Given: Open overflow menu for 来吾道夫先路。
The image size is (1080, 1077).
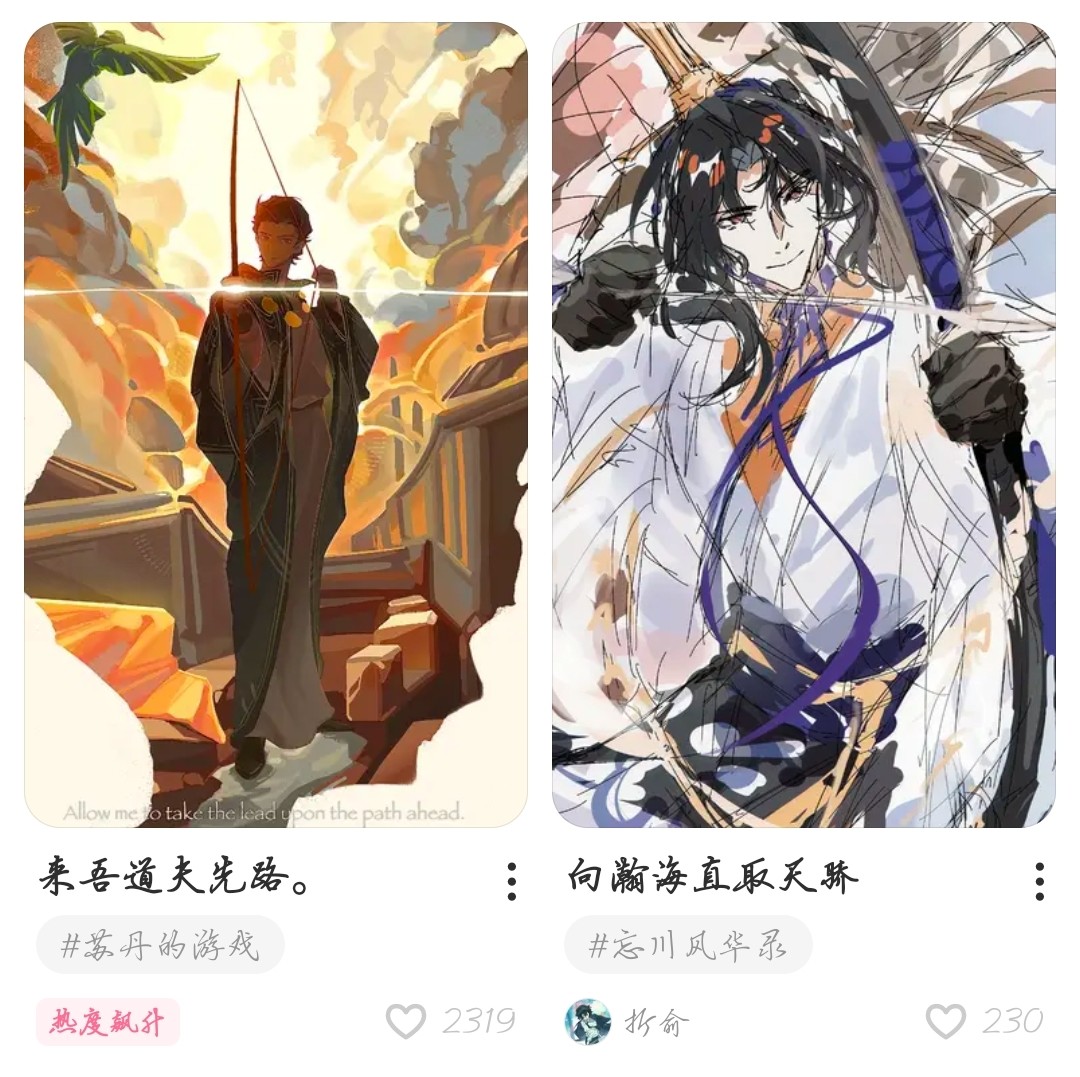Looking at the screenshot, I should click(x=511, y=881).
